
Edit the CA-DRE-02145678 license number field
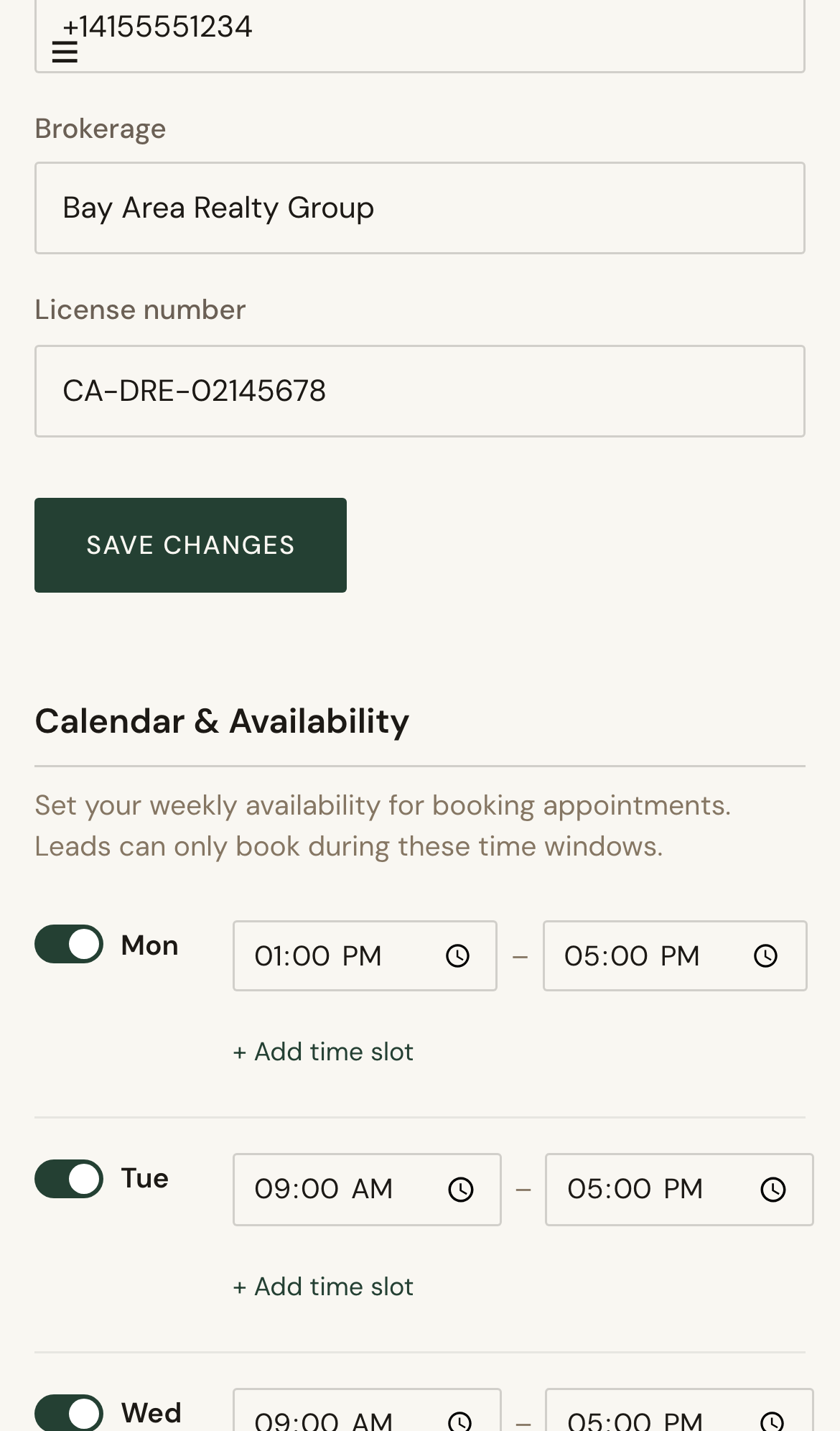coord(419,390)
